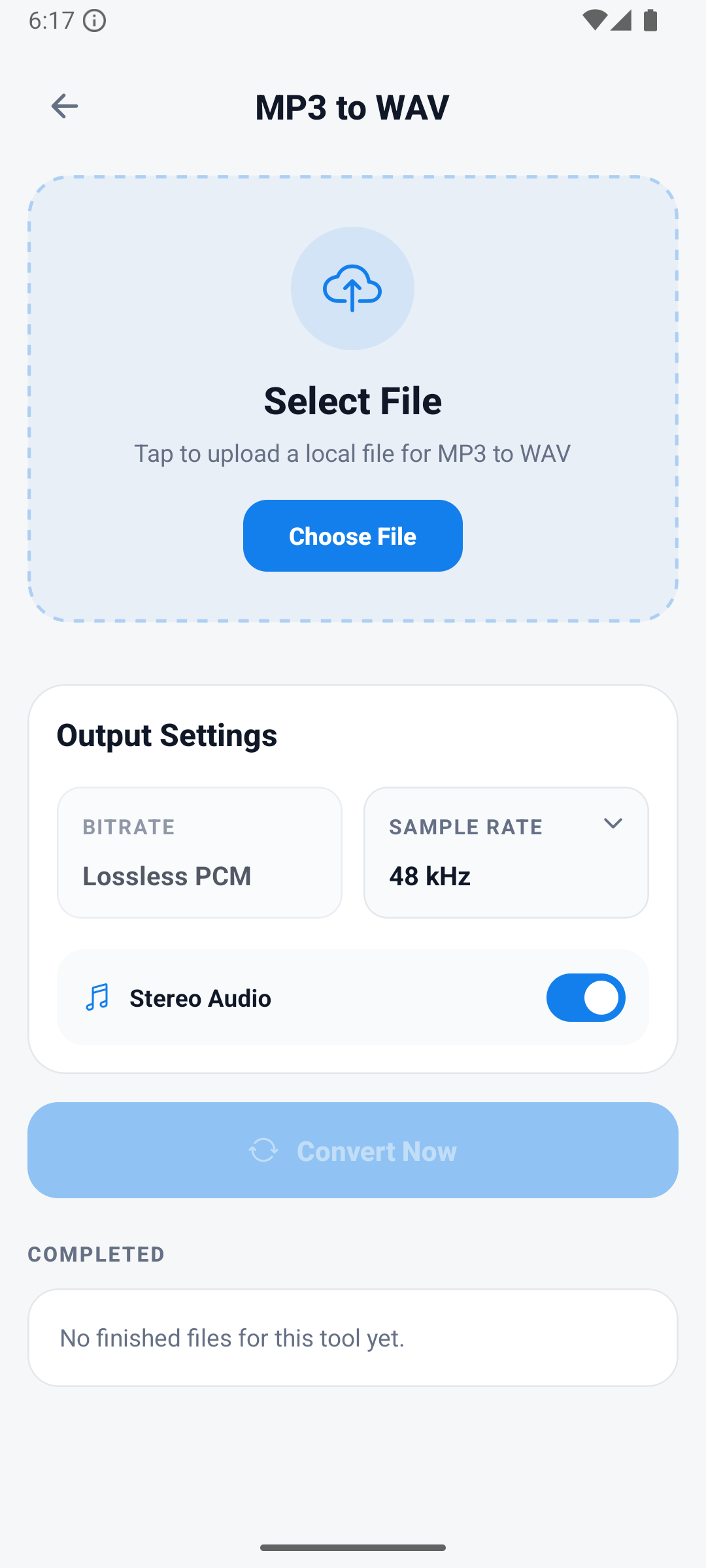Tap the cloud upload icon
706x1568 pixels.
pyautogui.click(x=352, y=288)
